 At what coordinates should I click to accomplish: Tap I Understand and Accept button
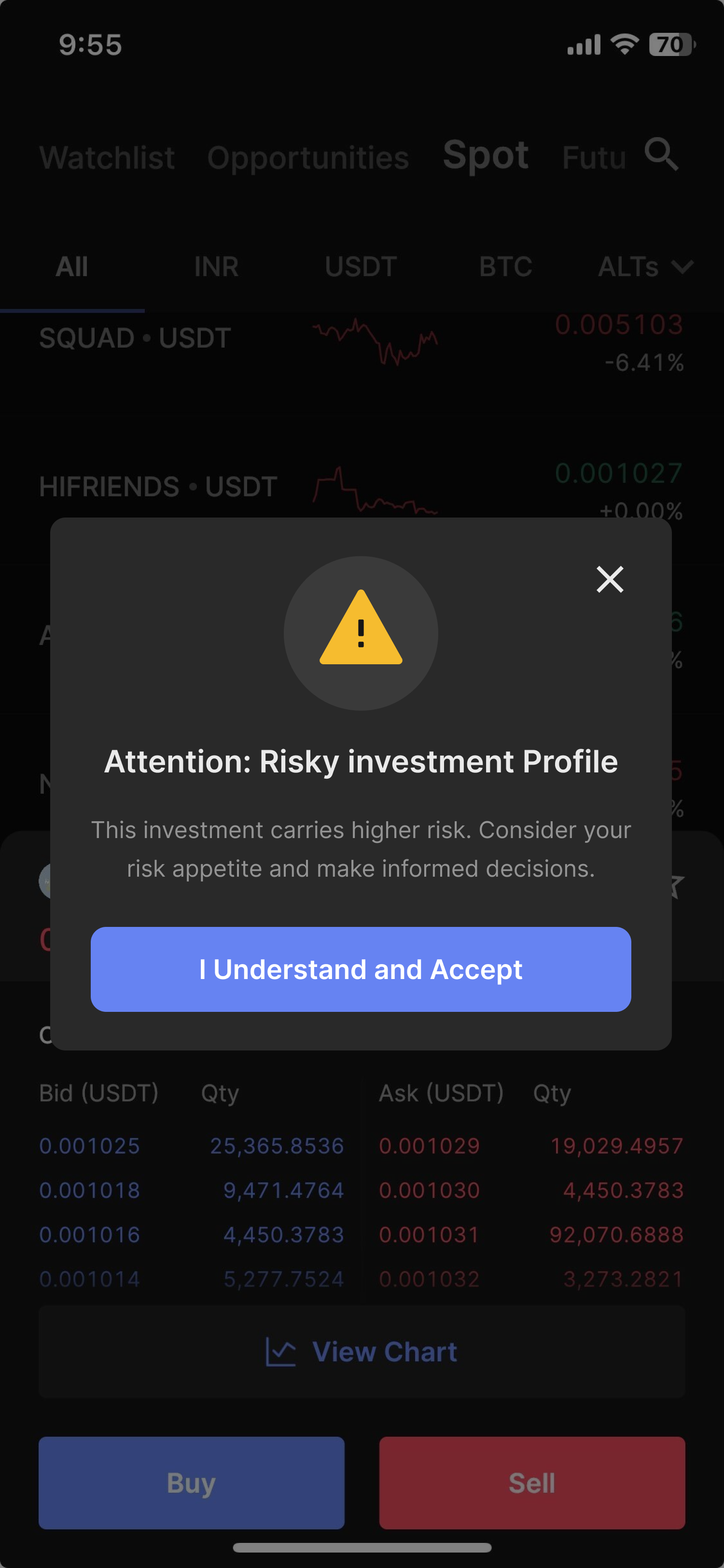361,969
